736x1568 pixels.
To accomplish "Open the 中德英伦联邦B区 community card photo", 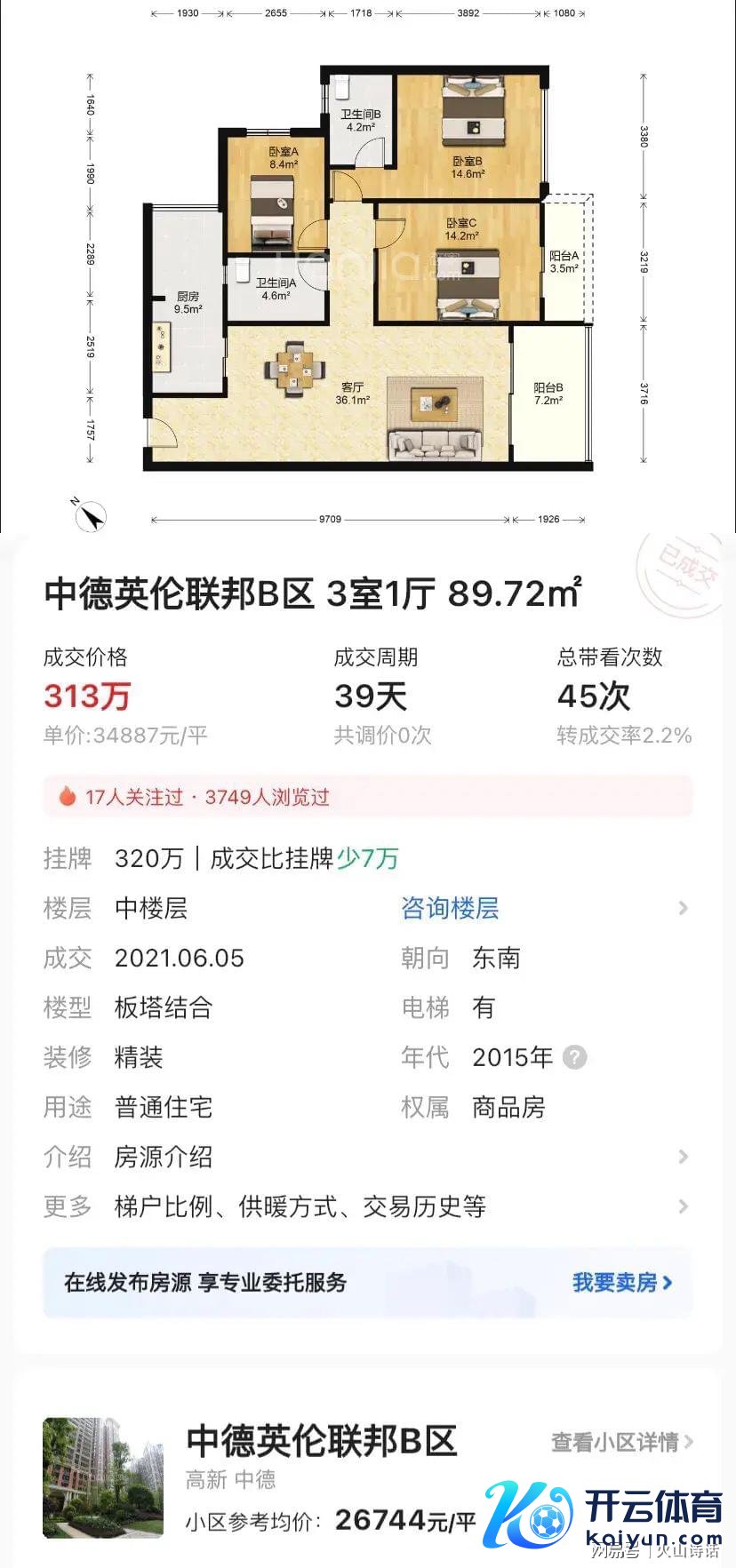I will coord(103,1477).
